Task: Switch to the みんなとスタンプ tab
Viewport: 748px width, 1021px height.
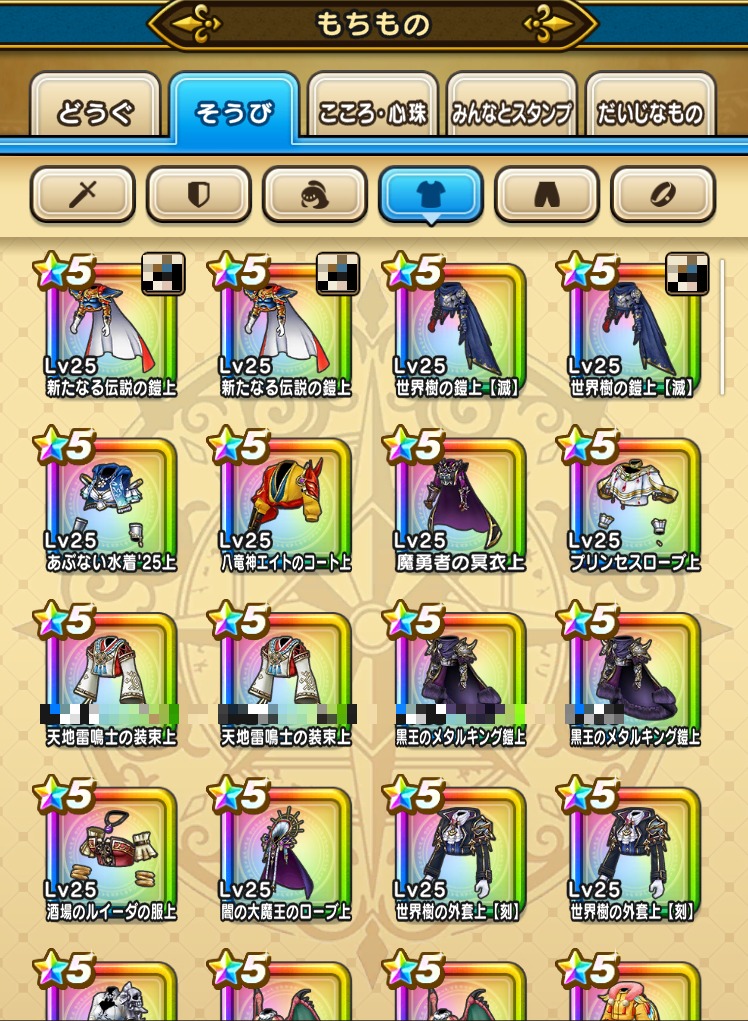Action: click(x=512, y=111)
